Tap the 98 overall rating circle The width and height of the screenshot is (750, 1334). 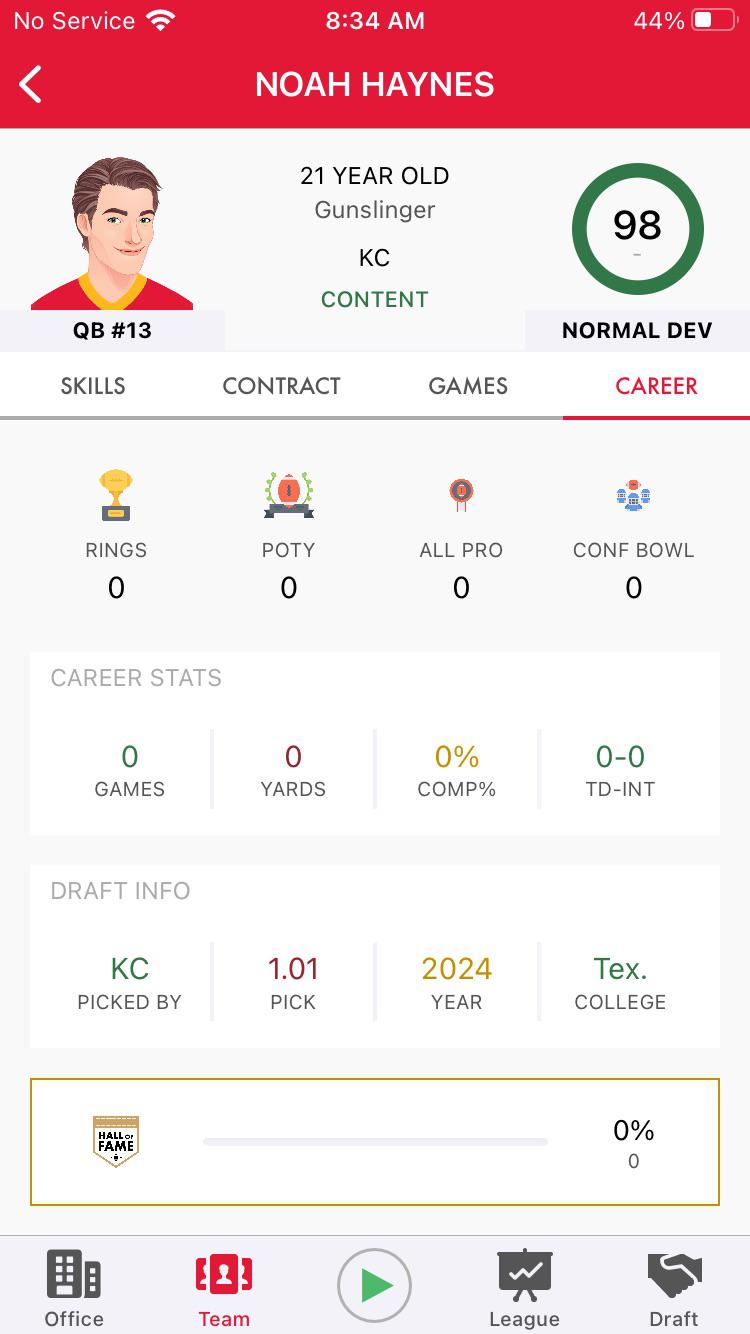tap(637, 228)
